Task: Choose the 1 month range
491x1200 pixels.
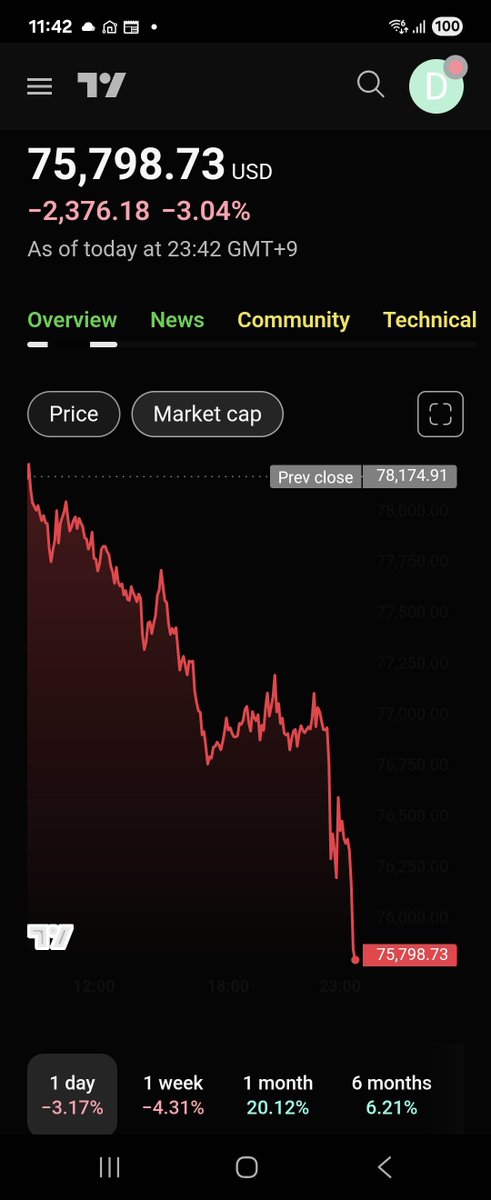Action: [278, 1095]
